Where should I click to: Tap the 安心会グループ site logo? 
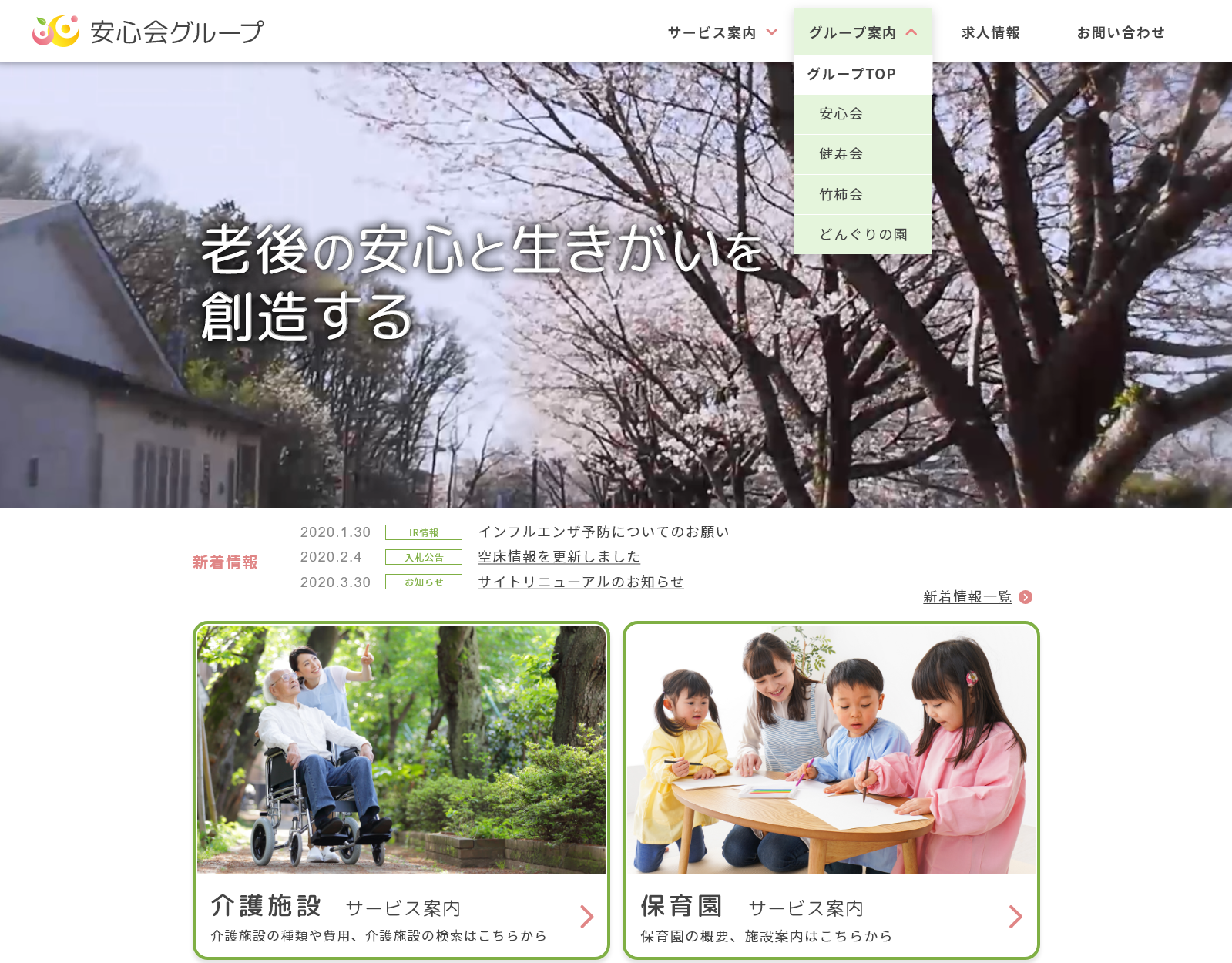tap(148, 32)
